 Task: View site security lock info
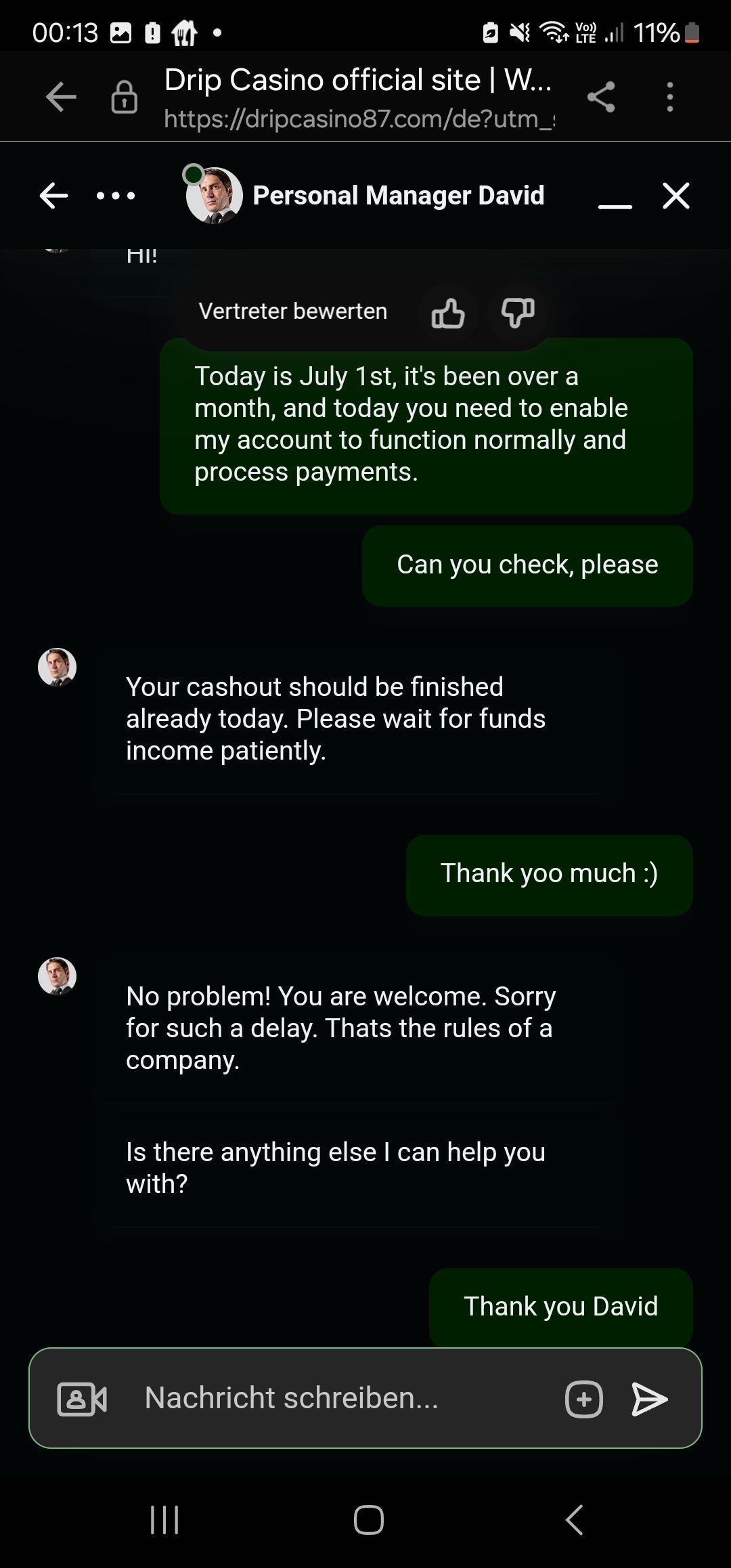124,97
